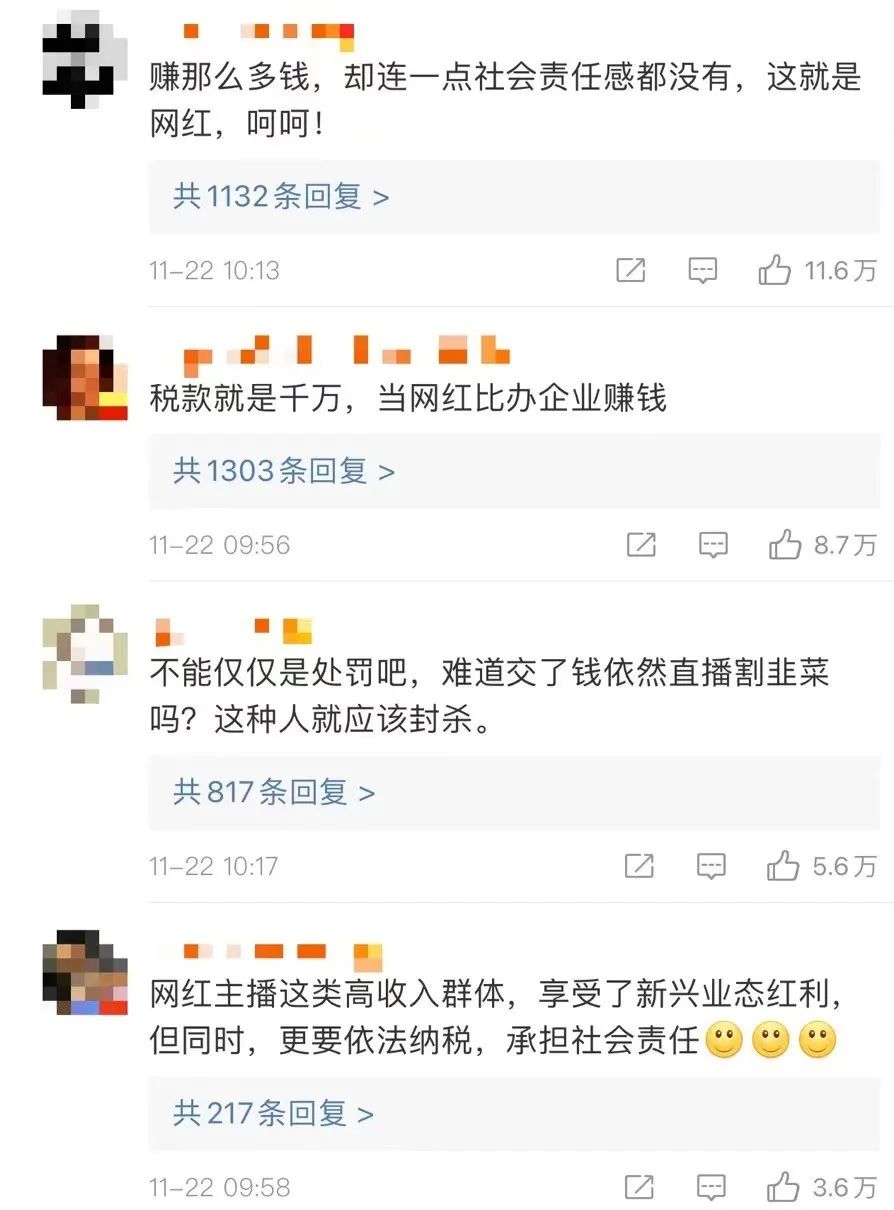The width and height of the screenshot is (894, 1210).
Task: Repost the comment posted 11-22 10:13
Action: click(631, 269)
